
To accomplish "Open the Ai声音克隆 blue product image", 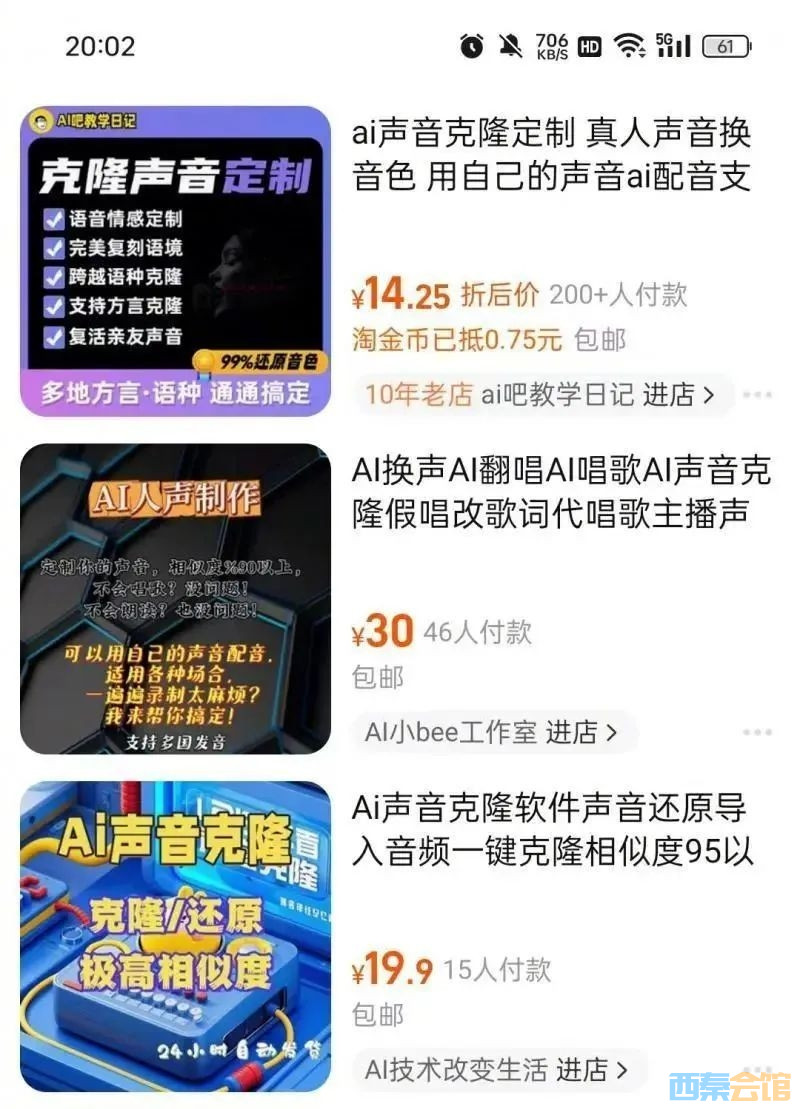I will (175, 936).
